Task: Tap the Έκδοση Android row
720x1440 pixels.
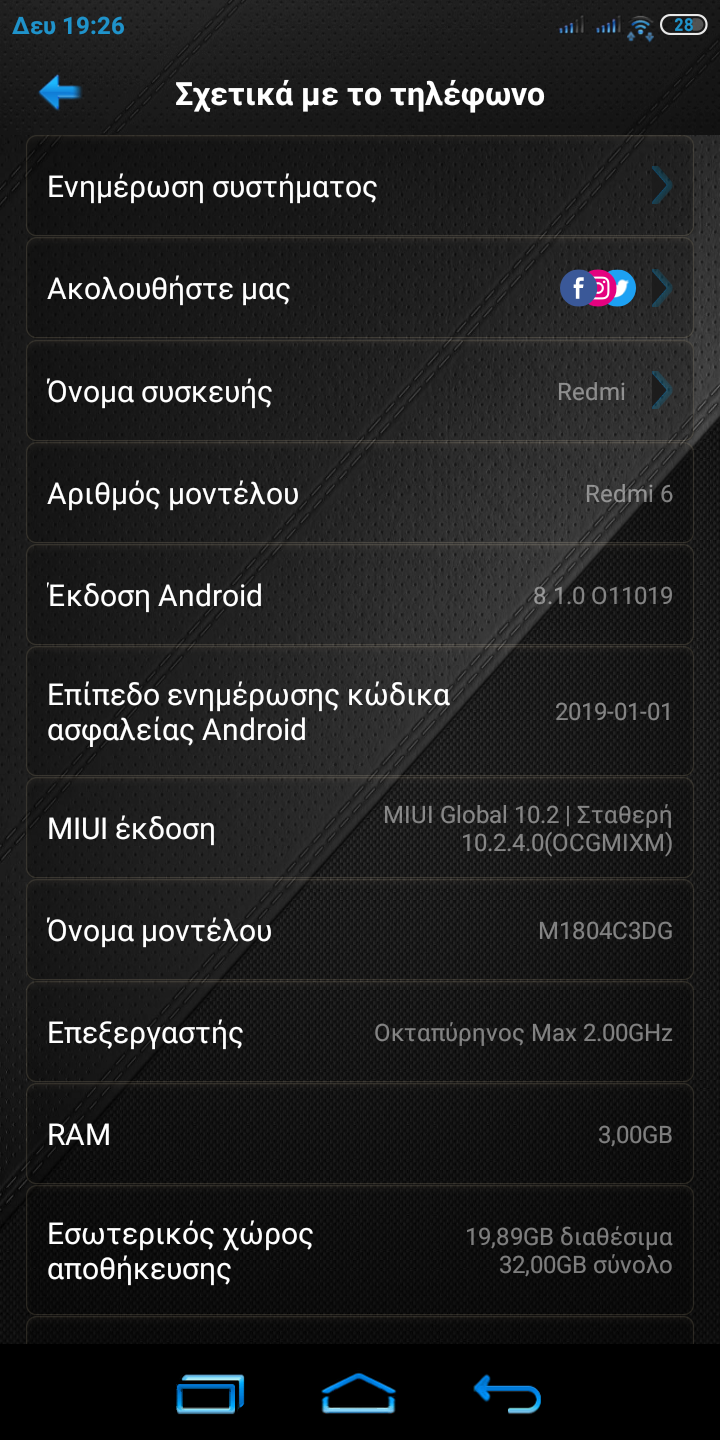Action: [x=360, y=595]
